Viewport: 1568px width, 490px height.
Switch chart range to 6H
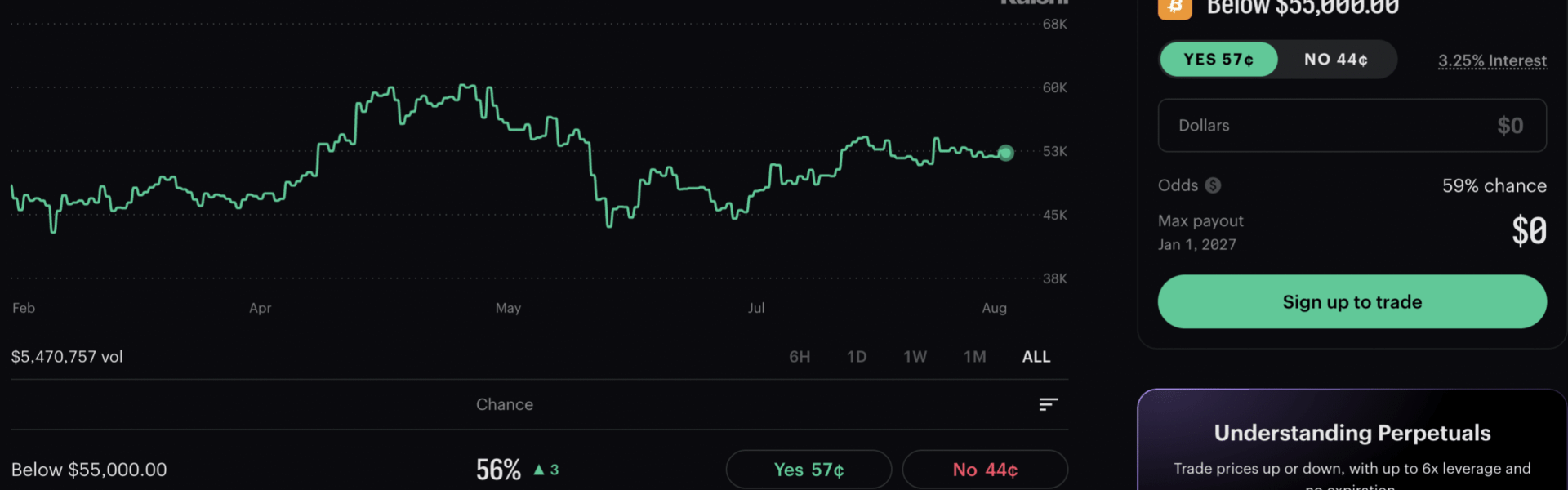click(x=800, y=357)
